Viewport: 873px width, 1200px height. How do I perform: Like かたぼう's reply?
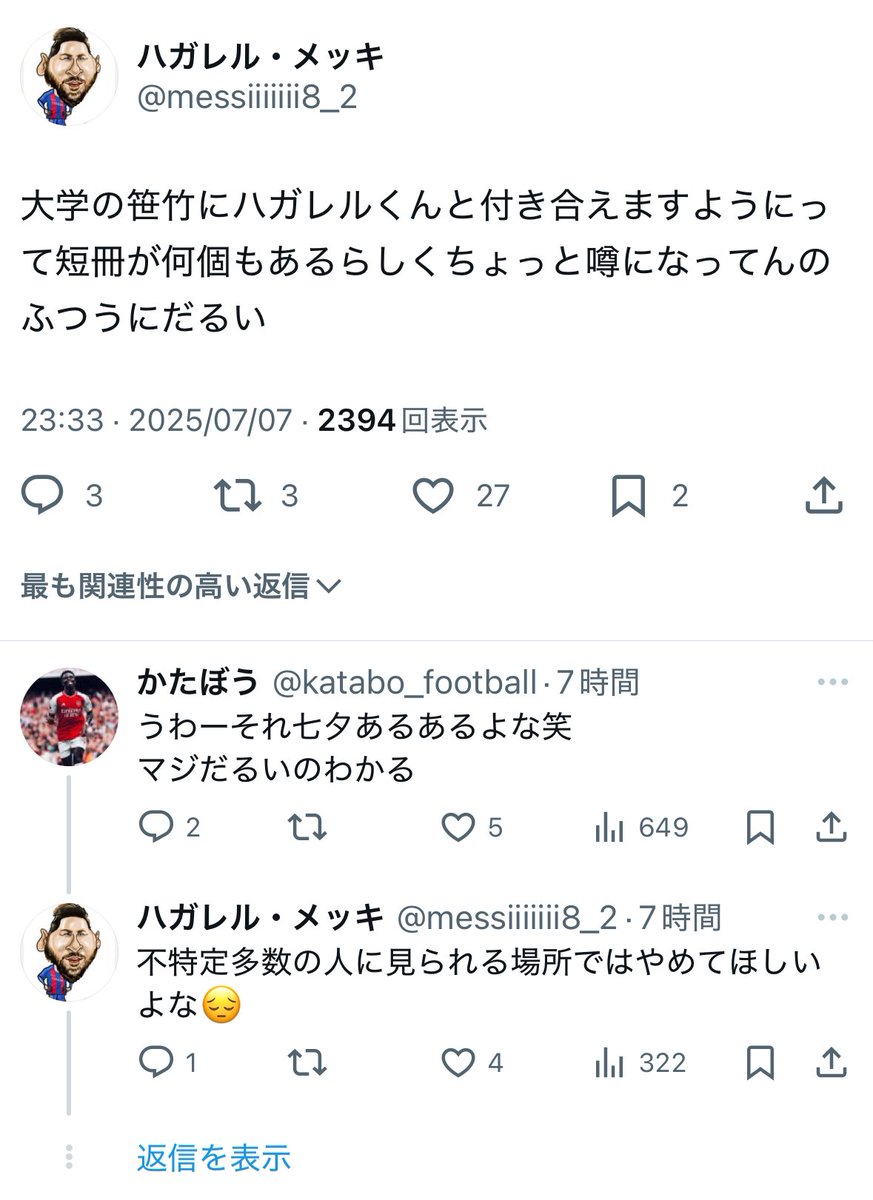pos(458,827)
